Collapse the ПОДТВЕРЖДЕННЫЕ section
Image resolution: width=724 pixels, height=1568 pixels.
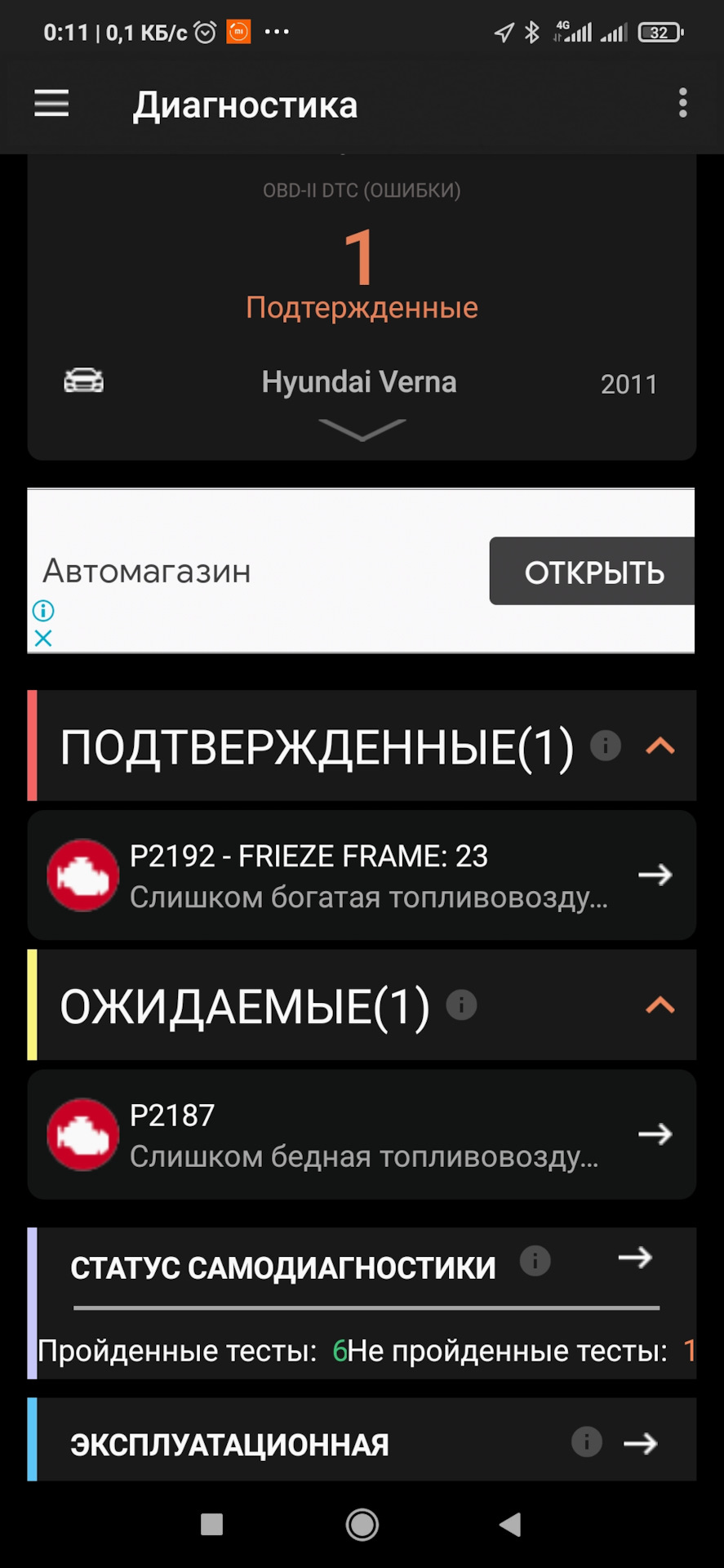coord(660,746)
